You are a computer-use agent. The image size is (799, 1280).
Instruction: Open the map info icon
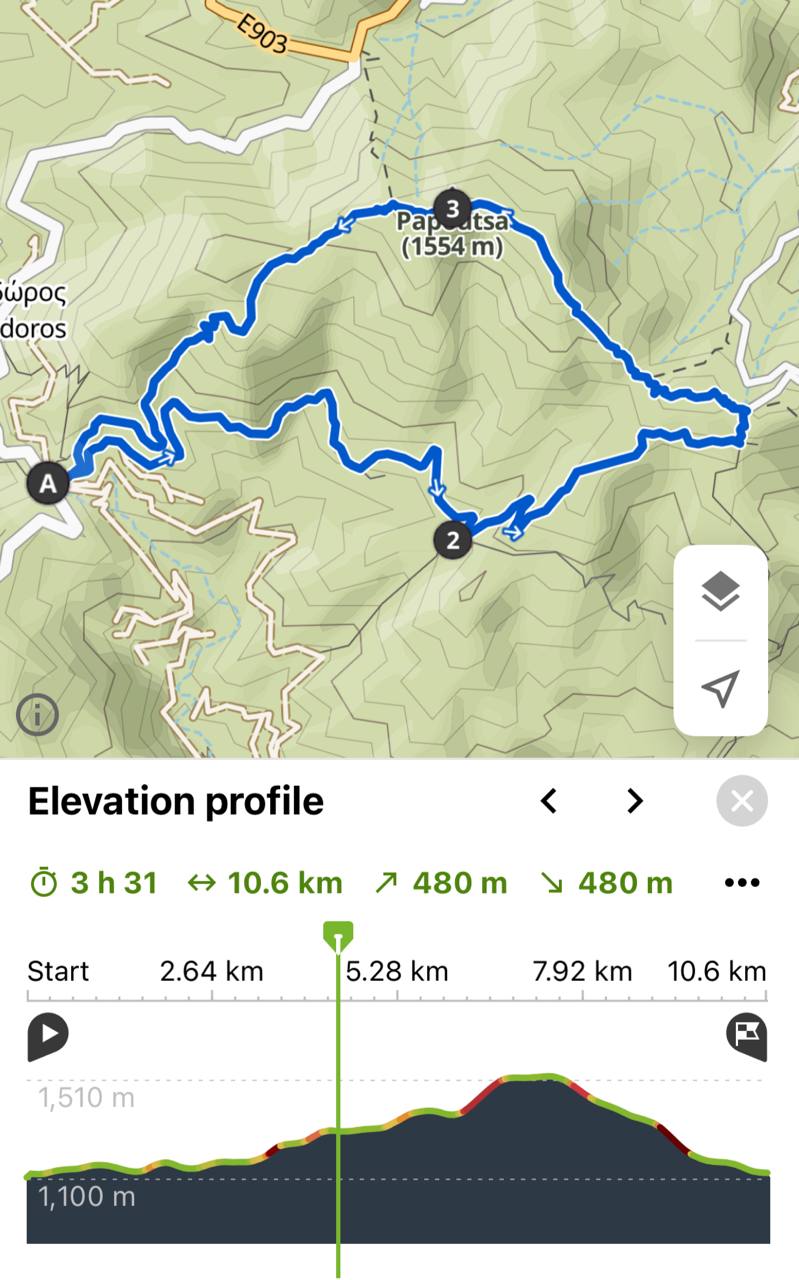pos(38,715)
